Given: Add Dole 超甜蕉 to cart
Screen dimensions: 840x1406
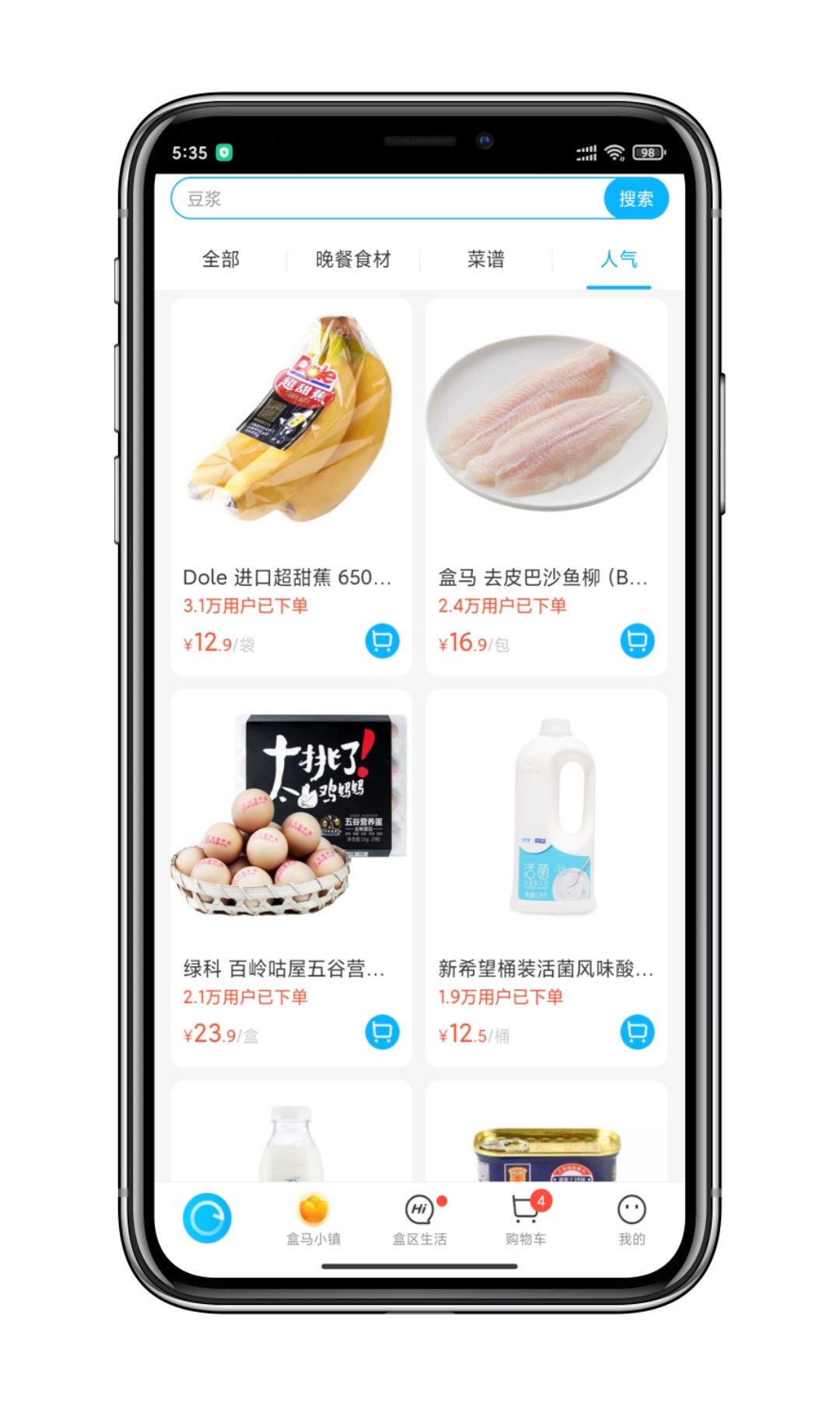Looking at the screenshot, I should pyautogui.click(x=382, y=641).
